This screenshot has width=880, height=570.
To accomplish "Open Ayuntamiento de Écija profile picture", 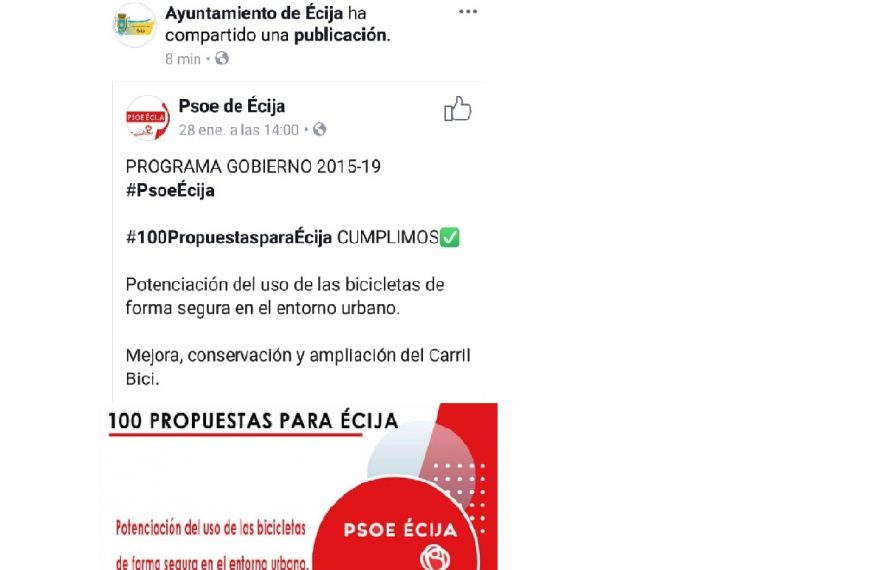I will pyautogui.click(x=134, y=26).
